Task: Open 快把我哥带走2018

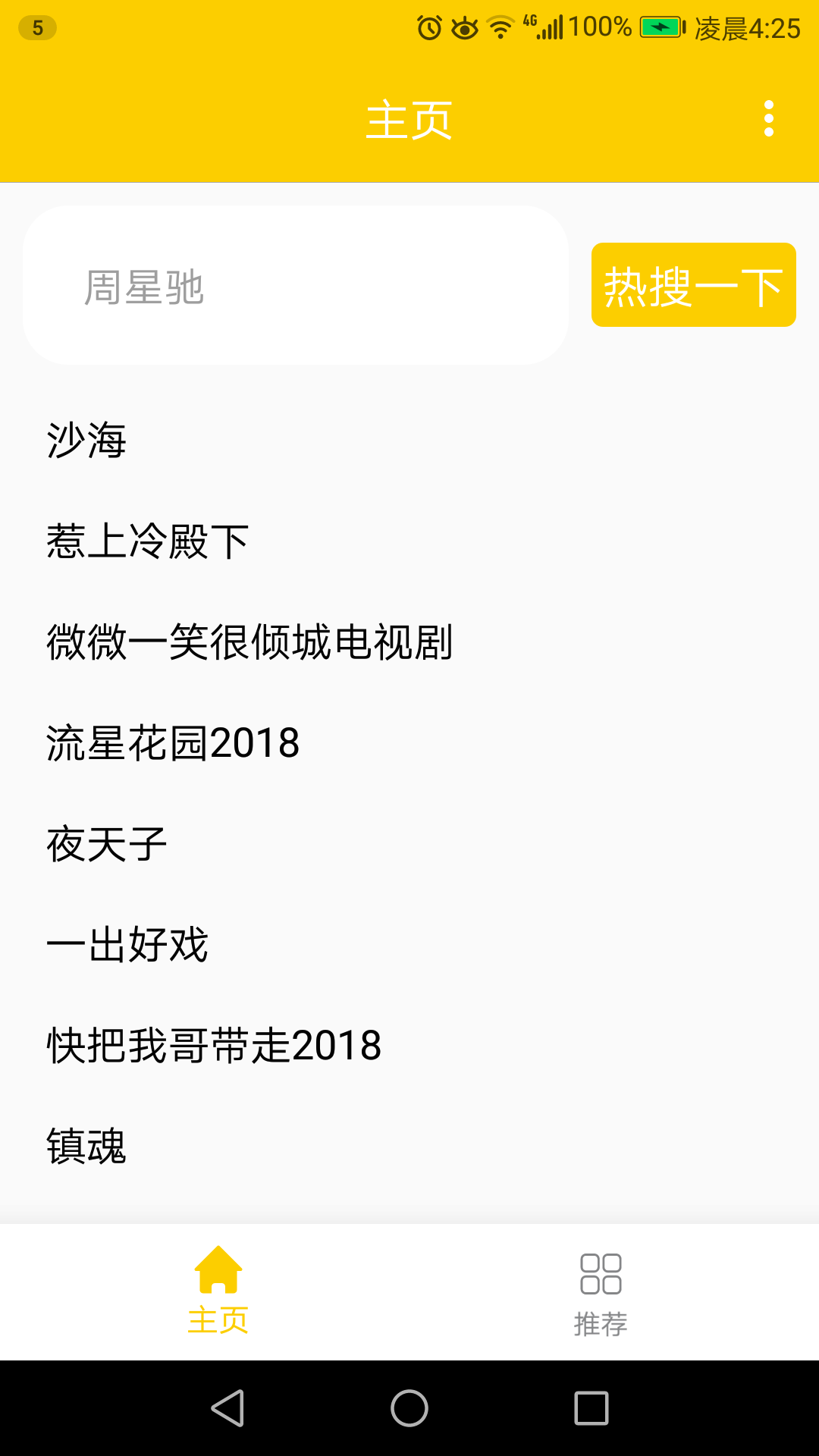Action: point(214,1046)
